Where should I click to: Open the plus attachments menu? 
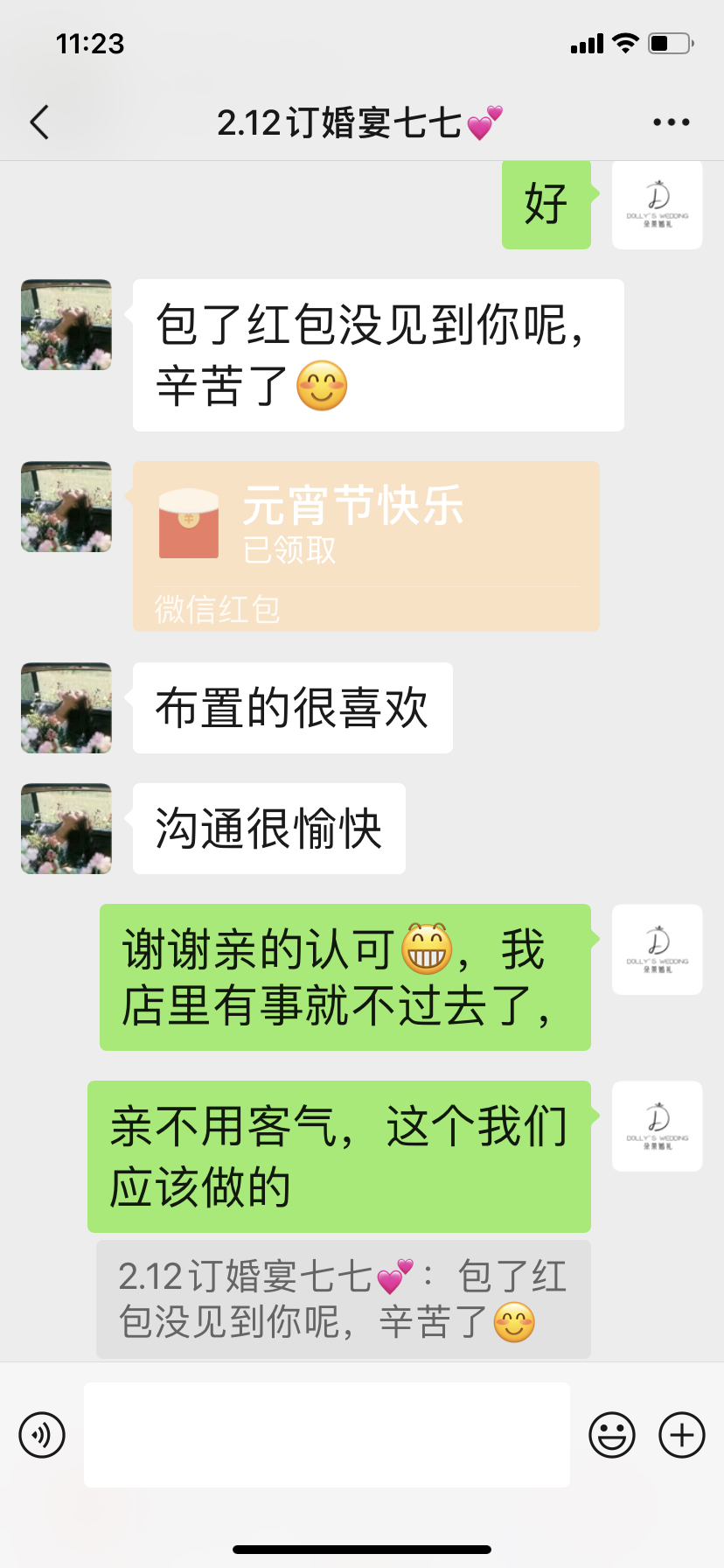tap(681, 1435)
